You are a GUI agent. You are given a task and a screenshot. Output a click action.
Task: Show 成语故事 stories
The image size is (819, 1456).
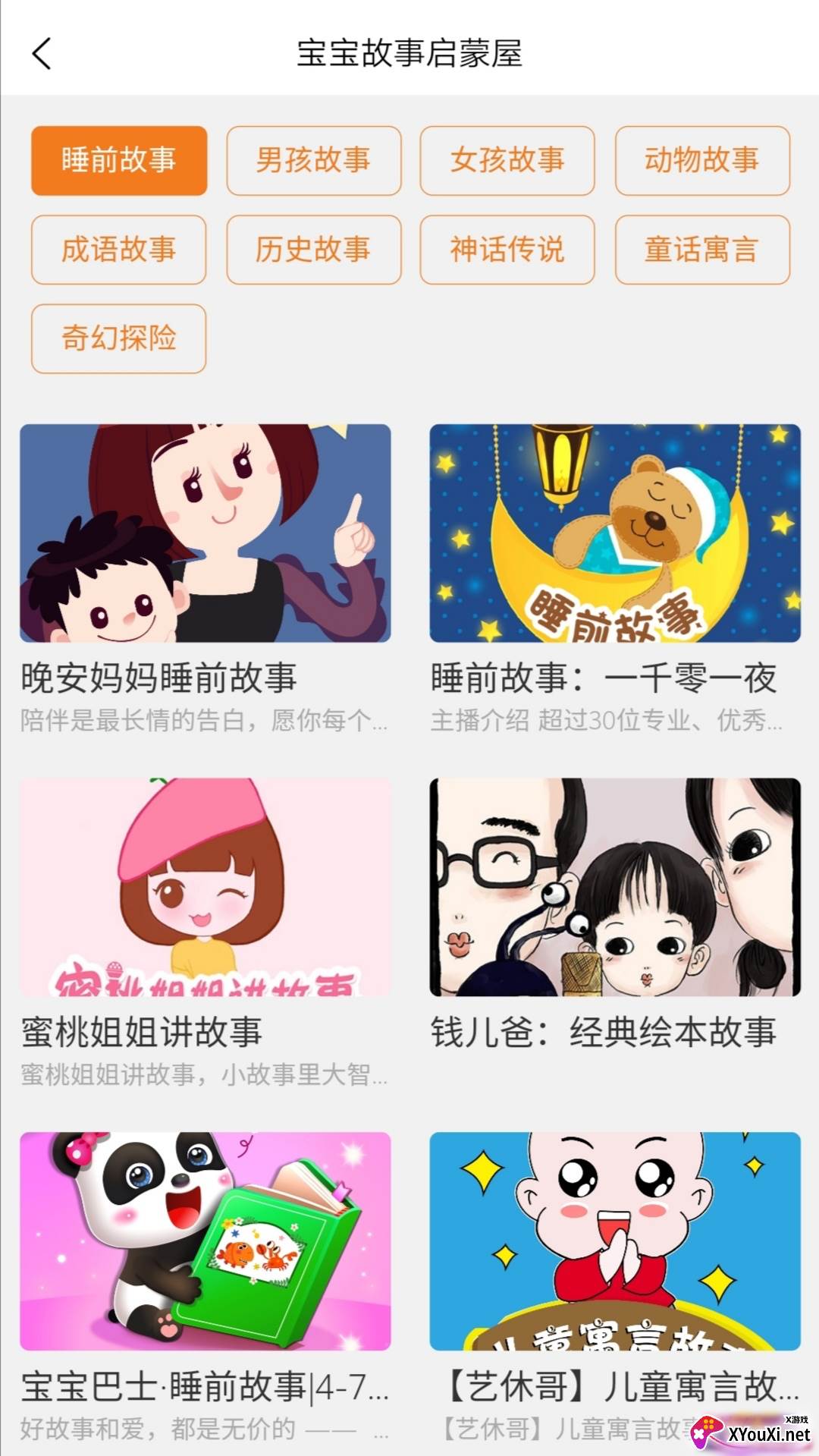119,250
